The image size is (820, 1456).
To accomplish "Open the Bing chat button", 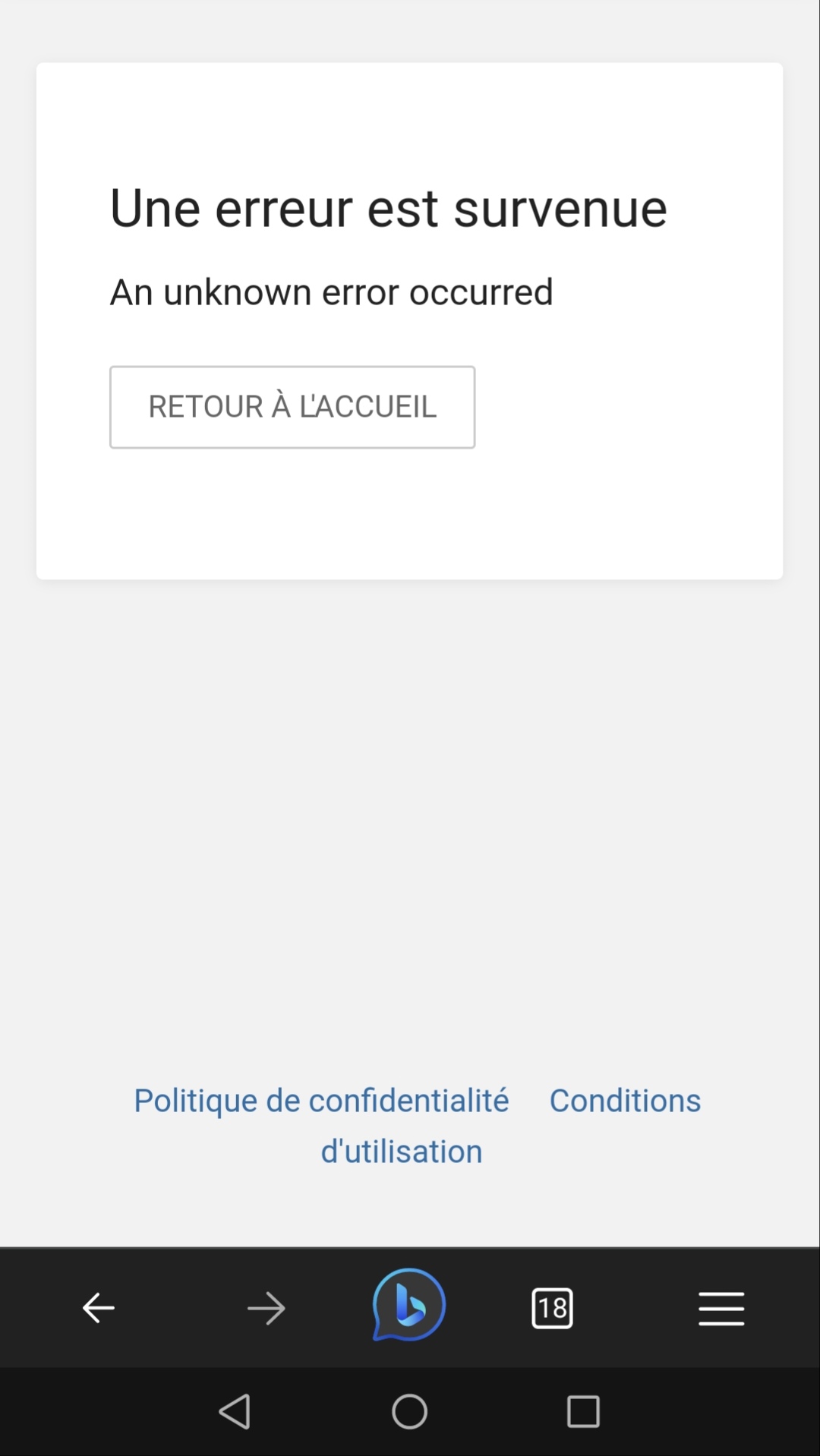I will 409,1306.
